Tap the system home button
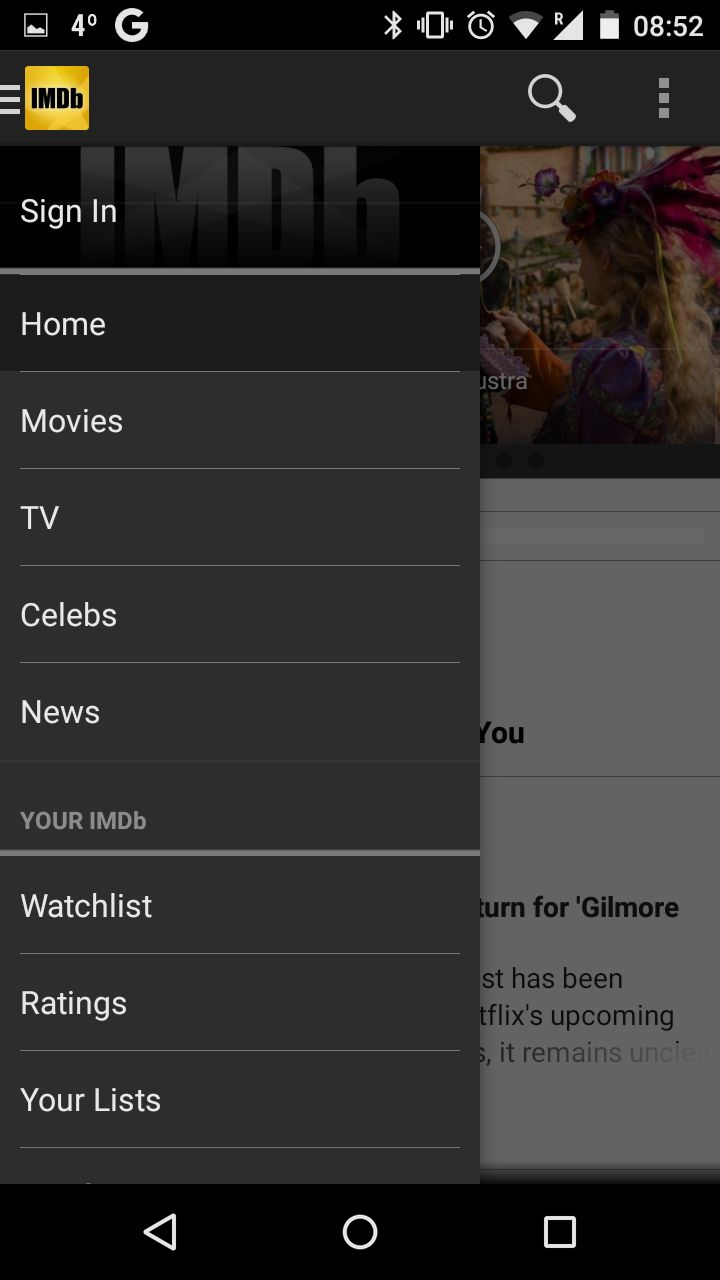 pyautogui.click(x=360, y=1232)
